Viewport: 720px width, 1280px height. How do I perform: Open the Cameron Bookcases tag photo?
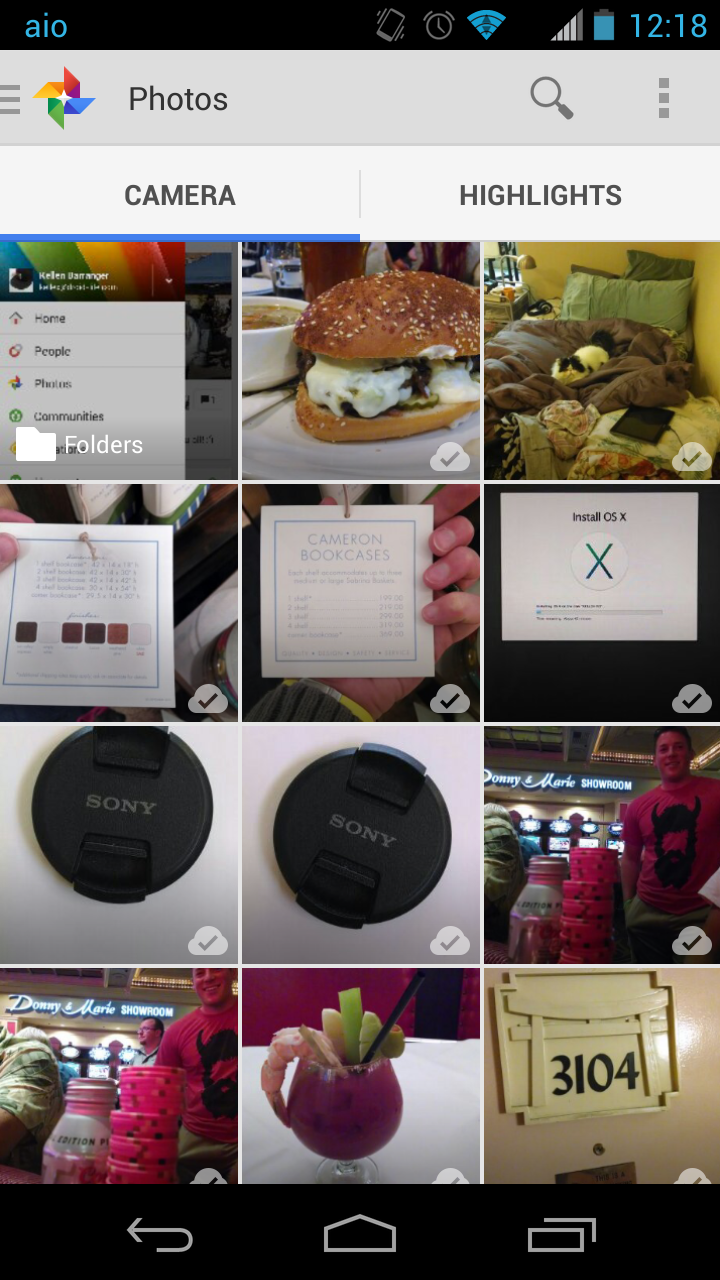(x=360, y=603)
